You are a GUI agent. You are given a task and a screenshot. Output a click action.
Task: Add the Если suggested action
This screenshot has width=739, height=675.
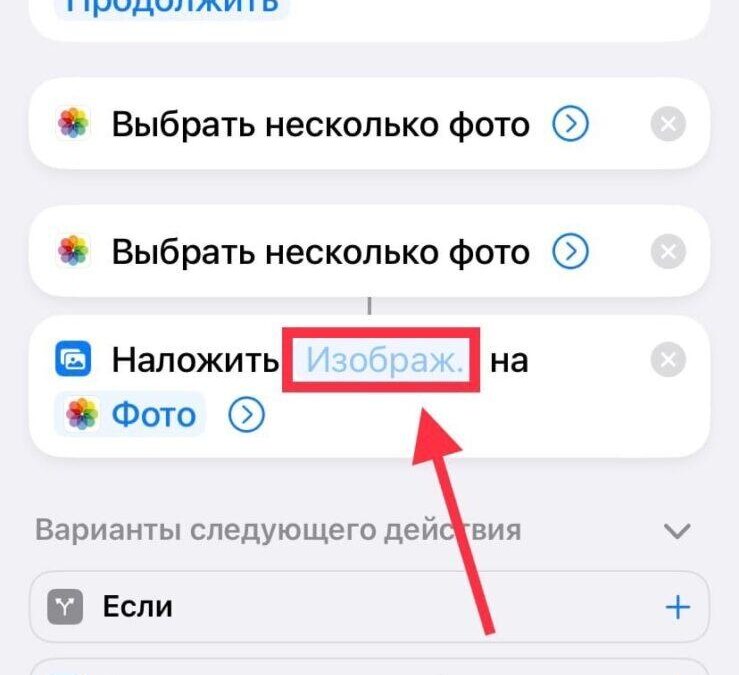click(x=678, y=606)
